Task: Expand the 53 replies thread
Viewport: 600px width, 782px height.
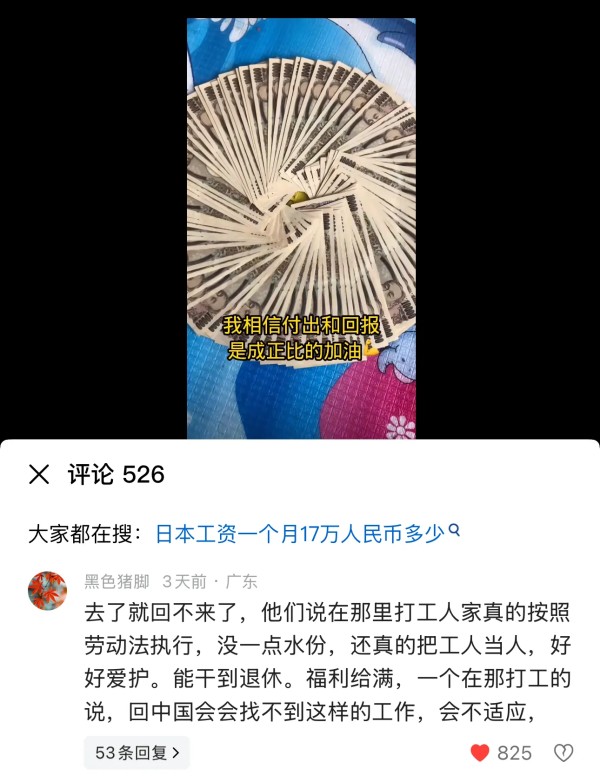Action: tap(137, 752)
